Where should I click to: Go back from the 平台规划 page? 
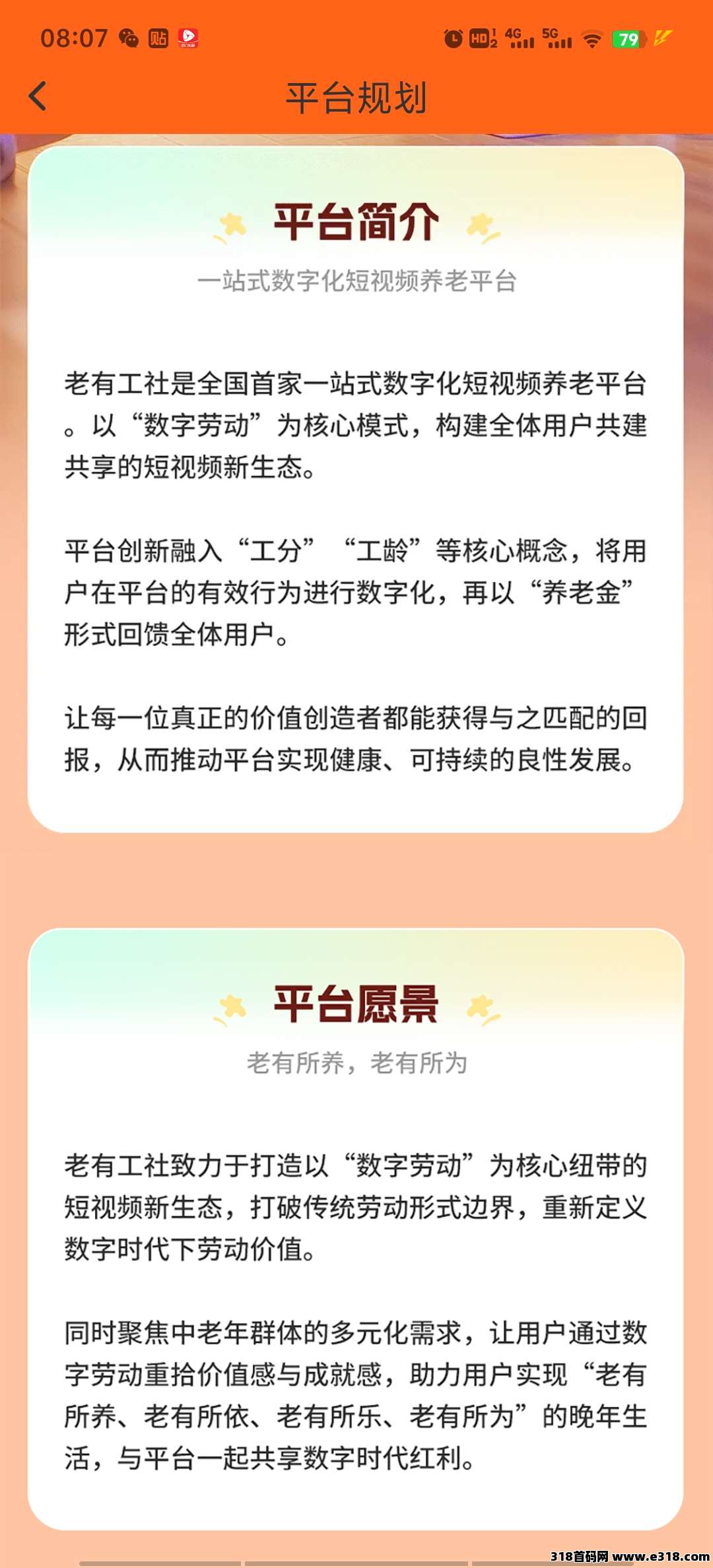pos(38,96)
